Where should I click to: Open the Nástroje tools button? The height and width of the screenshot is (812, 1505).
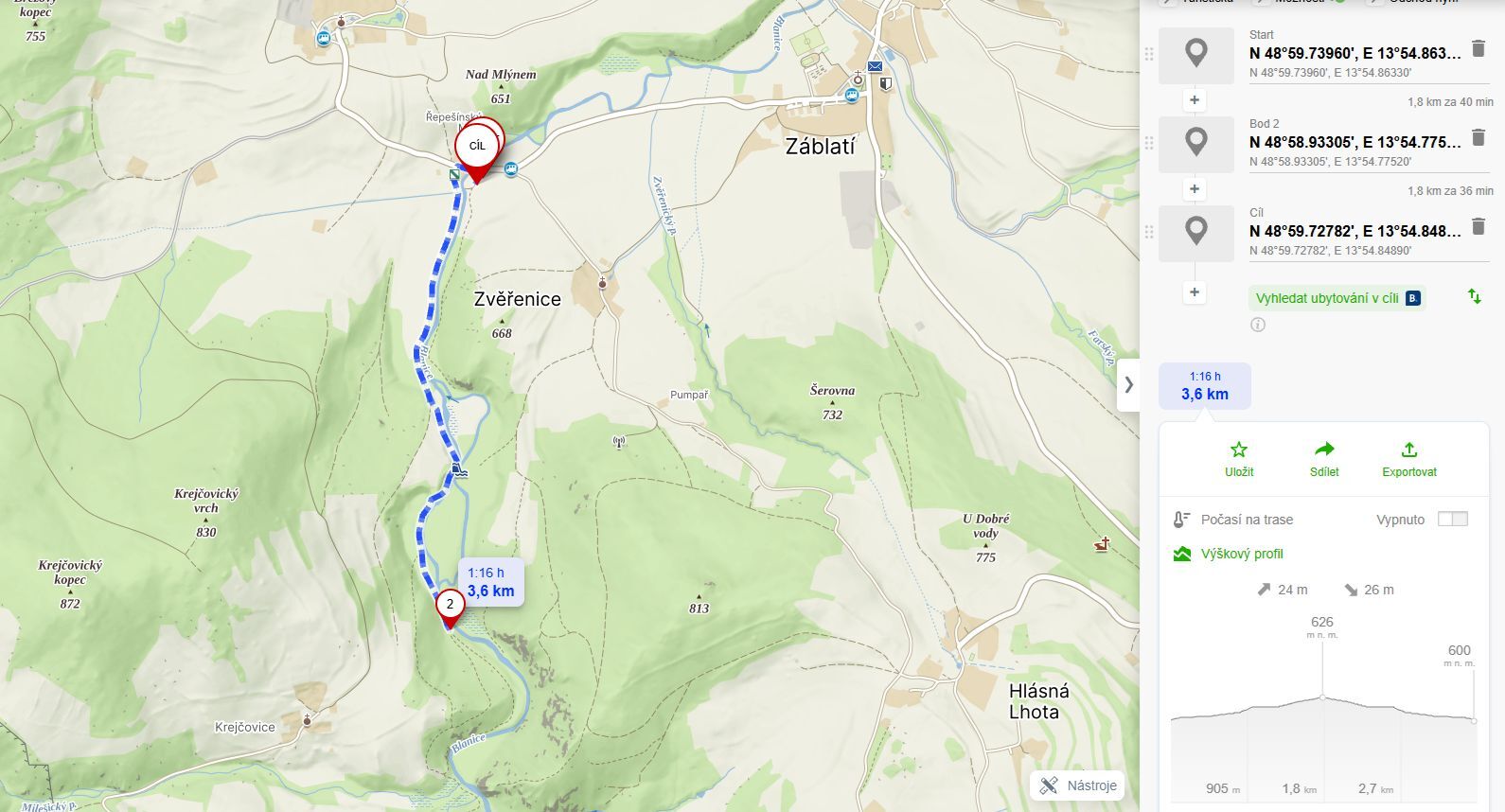pyautogui.click(x=1078, y=786)
